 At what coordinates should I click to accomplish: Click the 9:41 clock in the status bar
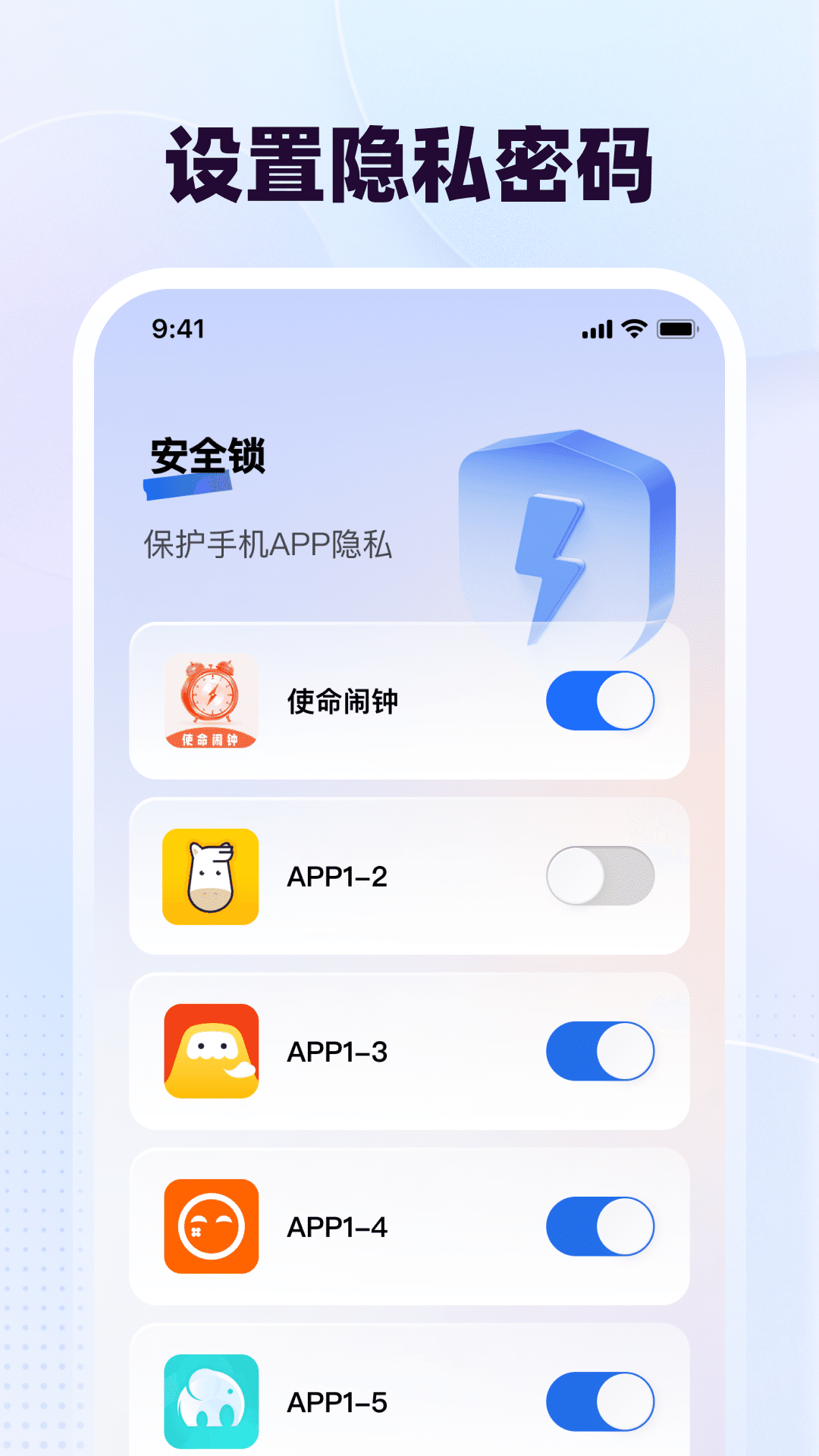(178, 328)
